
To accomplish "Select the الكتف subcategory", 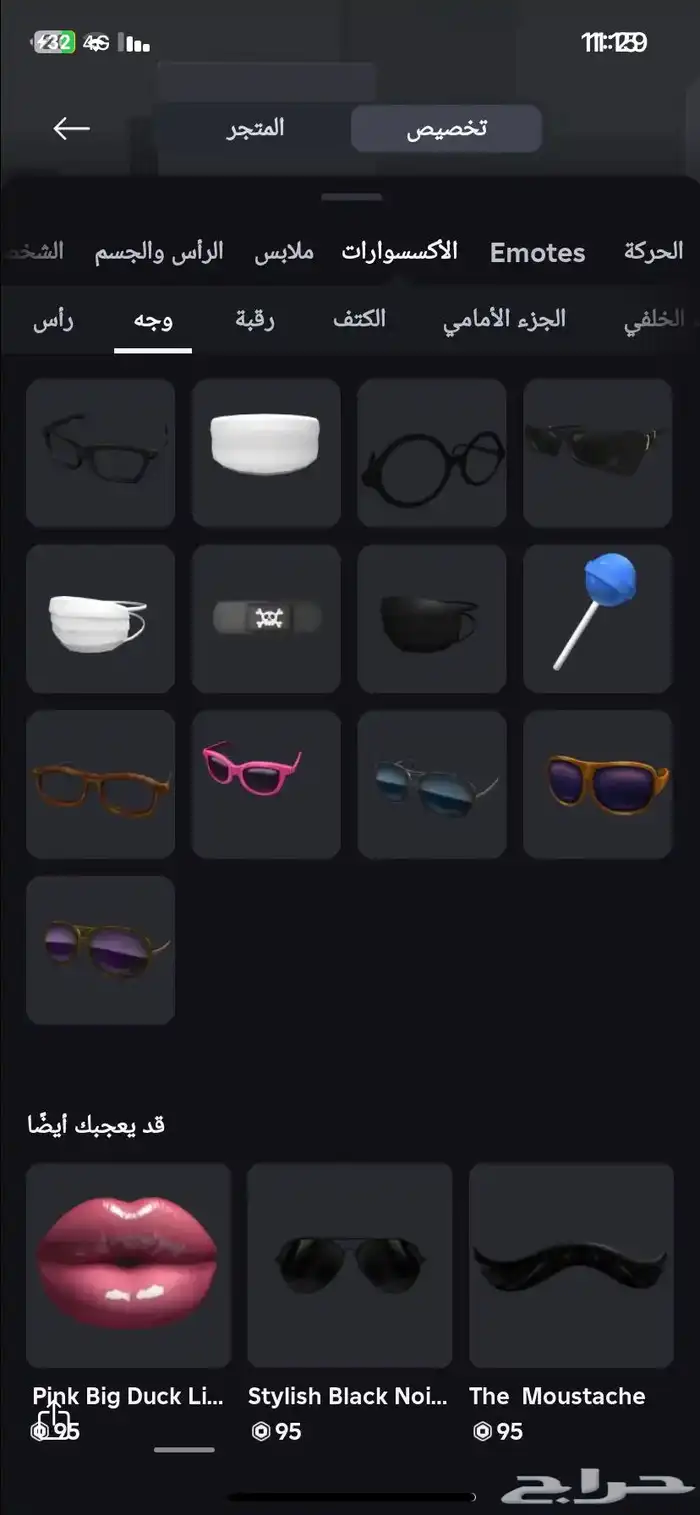I will pos(359,320).
